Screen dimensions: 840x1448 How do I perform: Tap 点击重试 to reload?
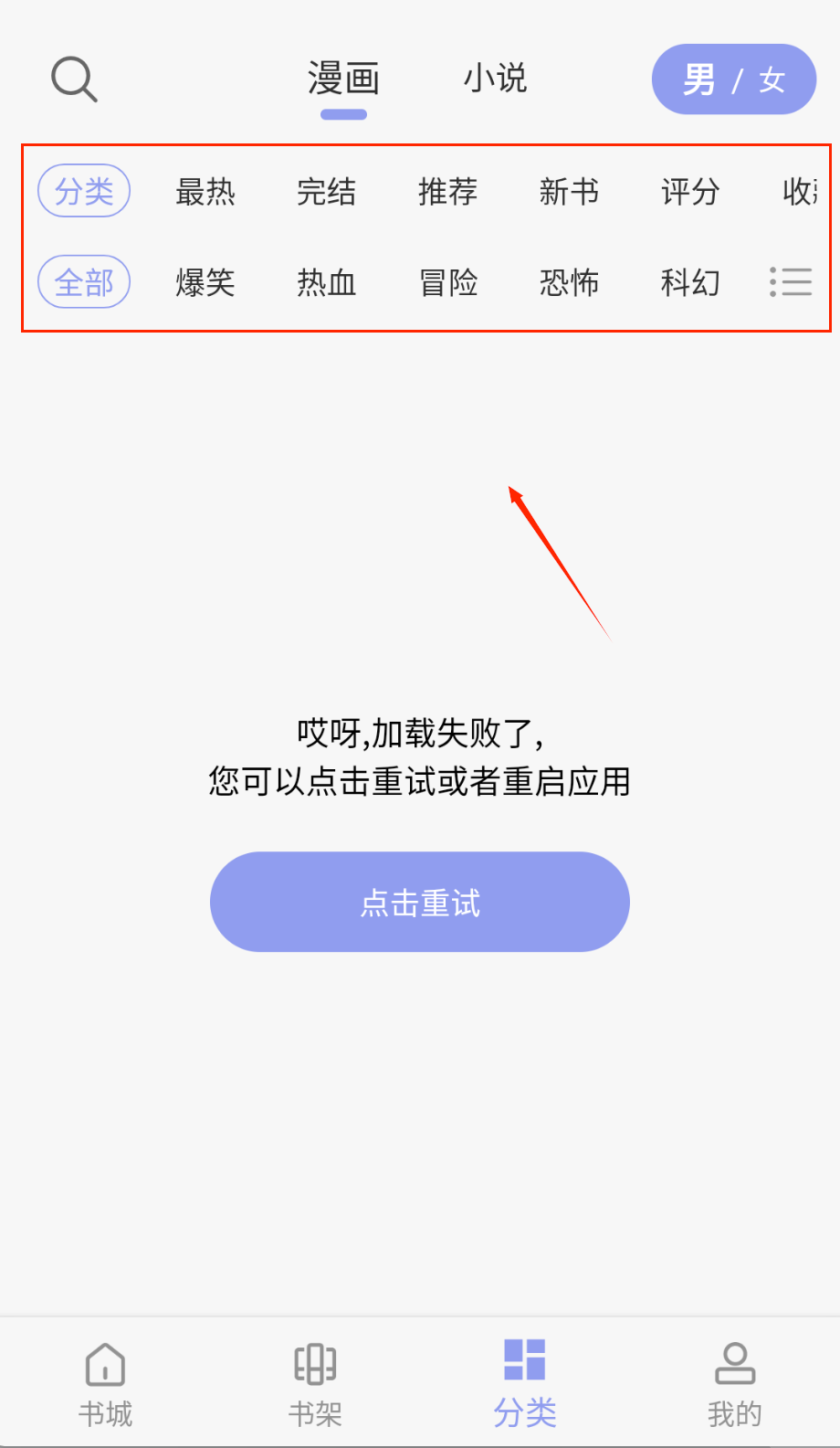(x=420, y=903)
